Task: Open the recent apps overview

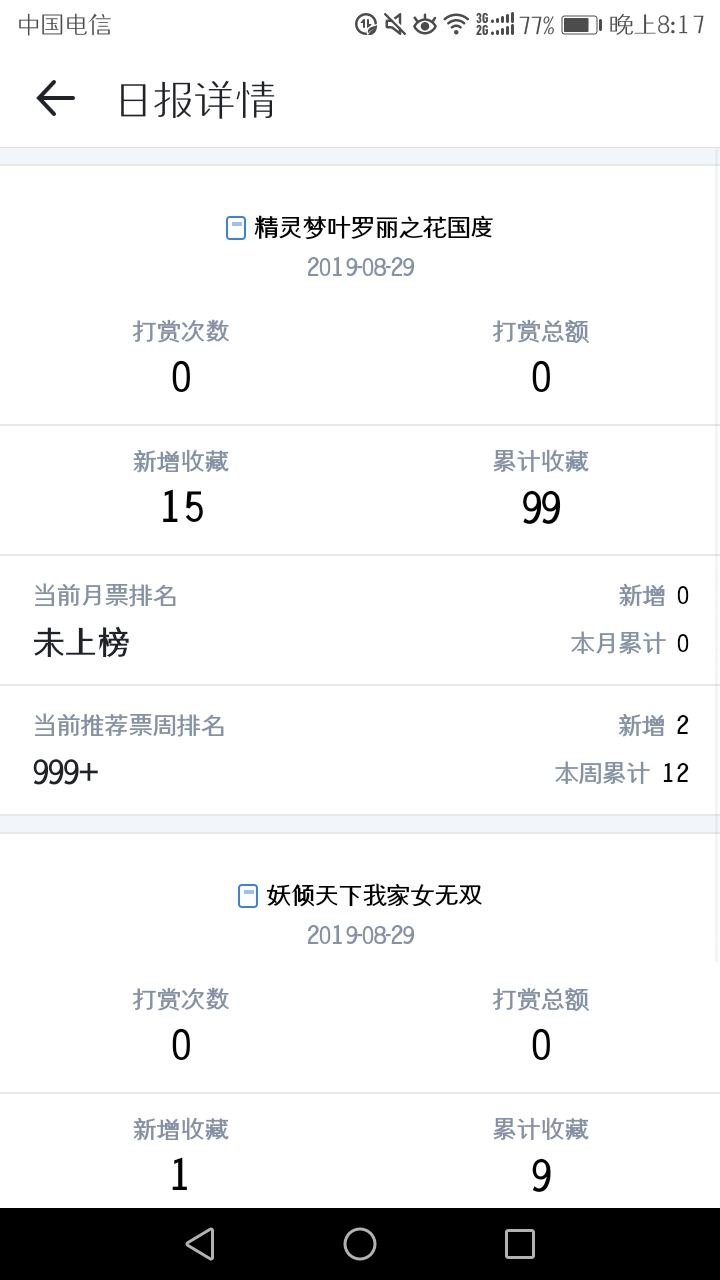Action: point(519,1244)
